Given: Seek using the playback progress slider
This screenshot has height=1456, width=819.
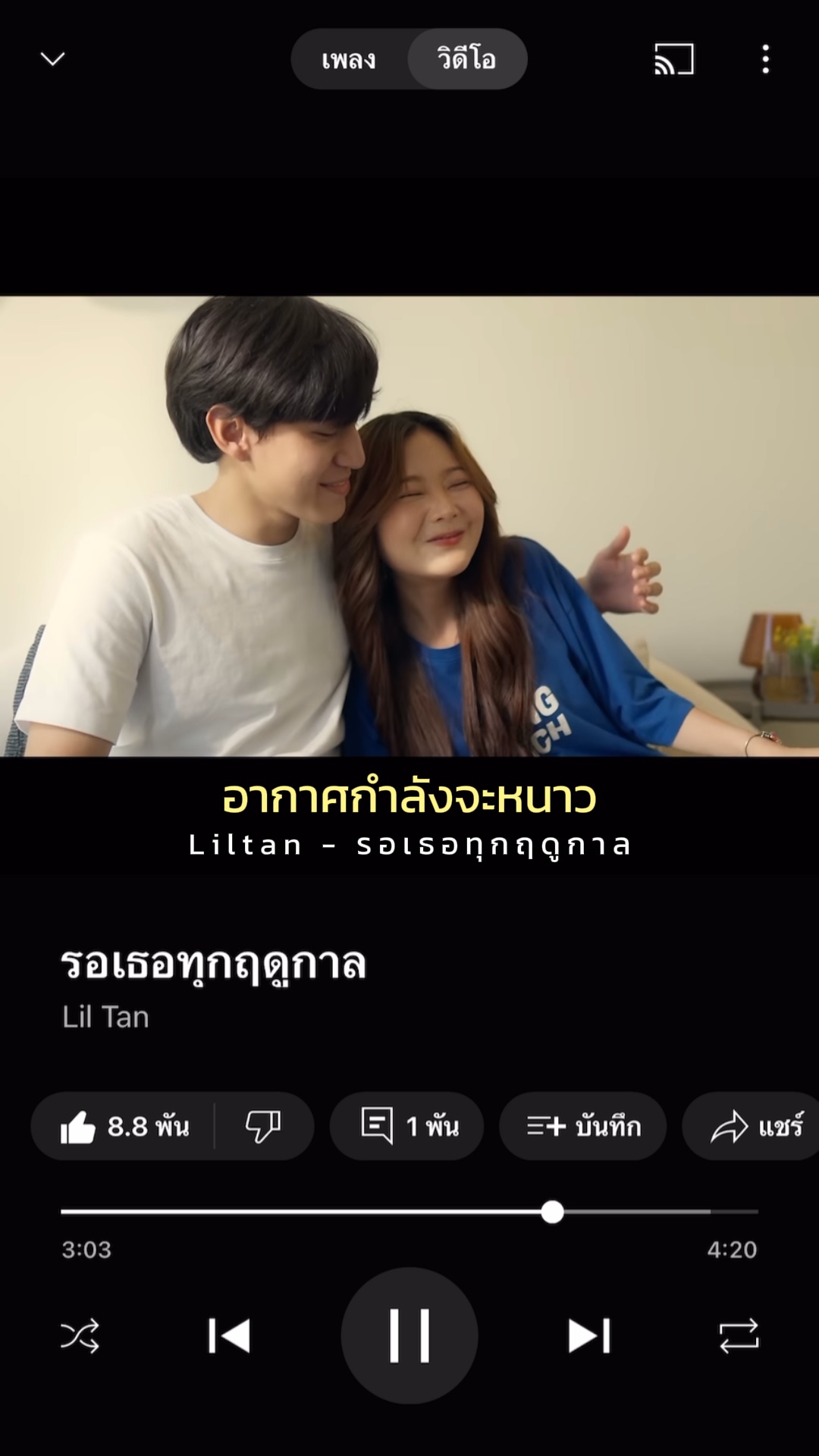Looking at the screenshot, I should pos(553,1212).
